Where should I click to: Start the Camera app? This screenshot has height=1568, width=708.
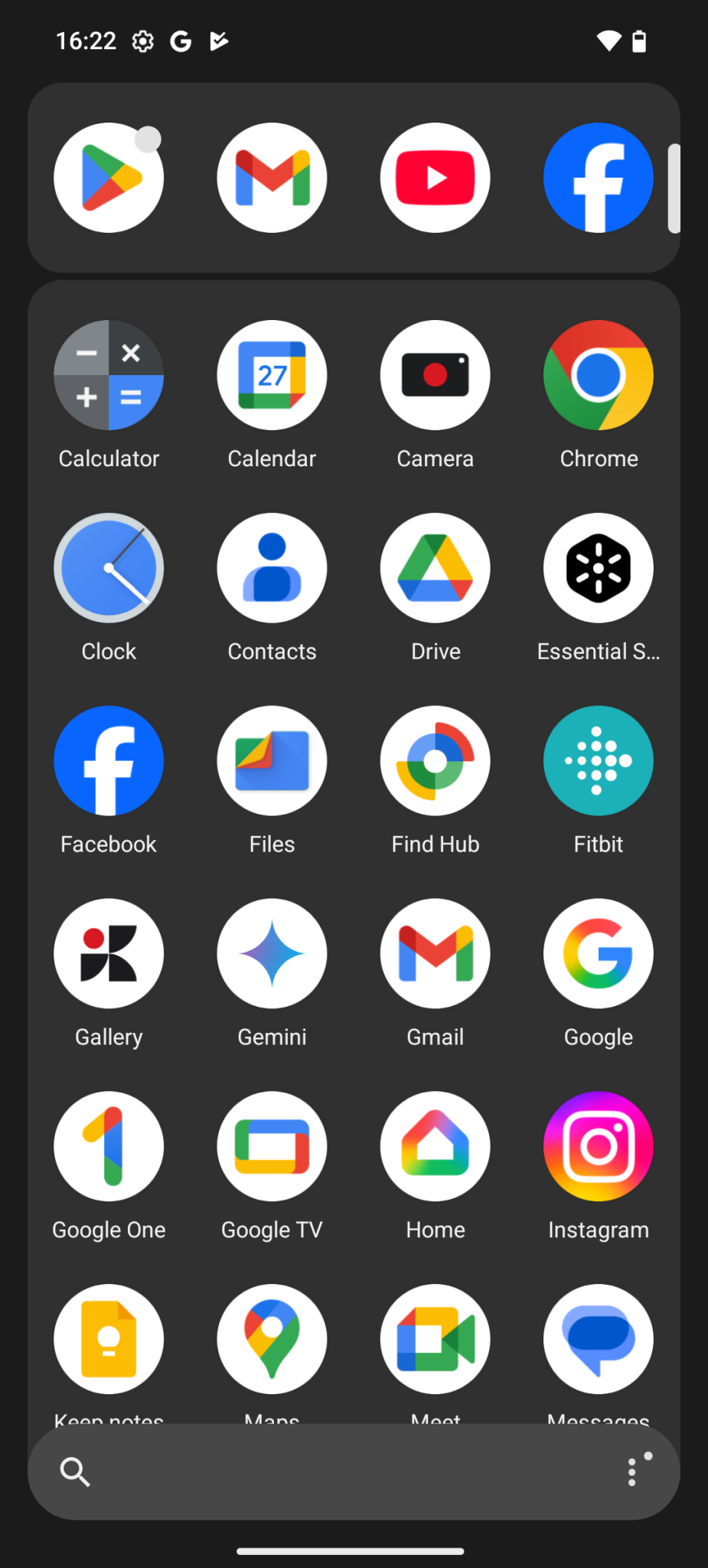click(x=435, y=375)
